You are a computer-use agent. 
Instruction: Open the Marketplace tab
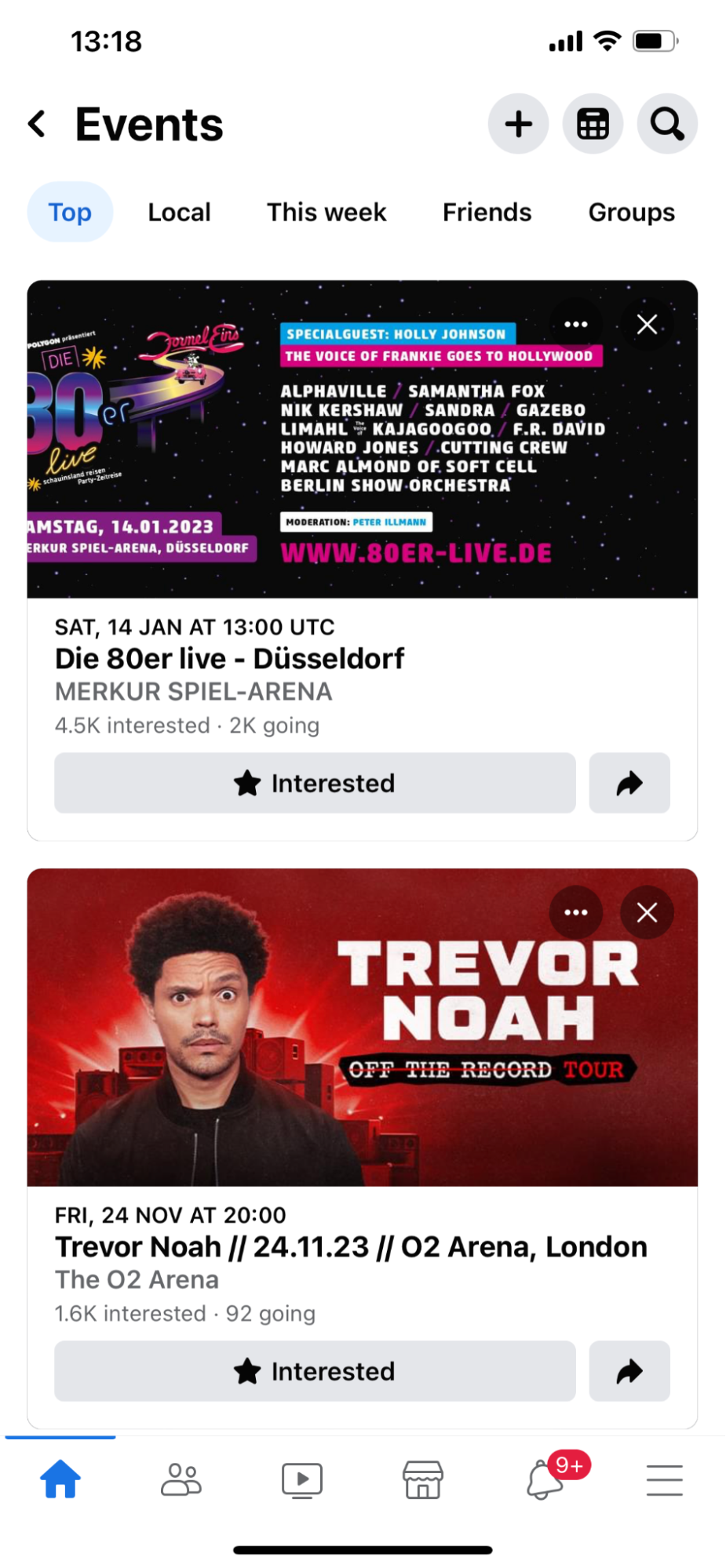tap(423, 1480)
